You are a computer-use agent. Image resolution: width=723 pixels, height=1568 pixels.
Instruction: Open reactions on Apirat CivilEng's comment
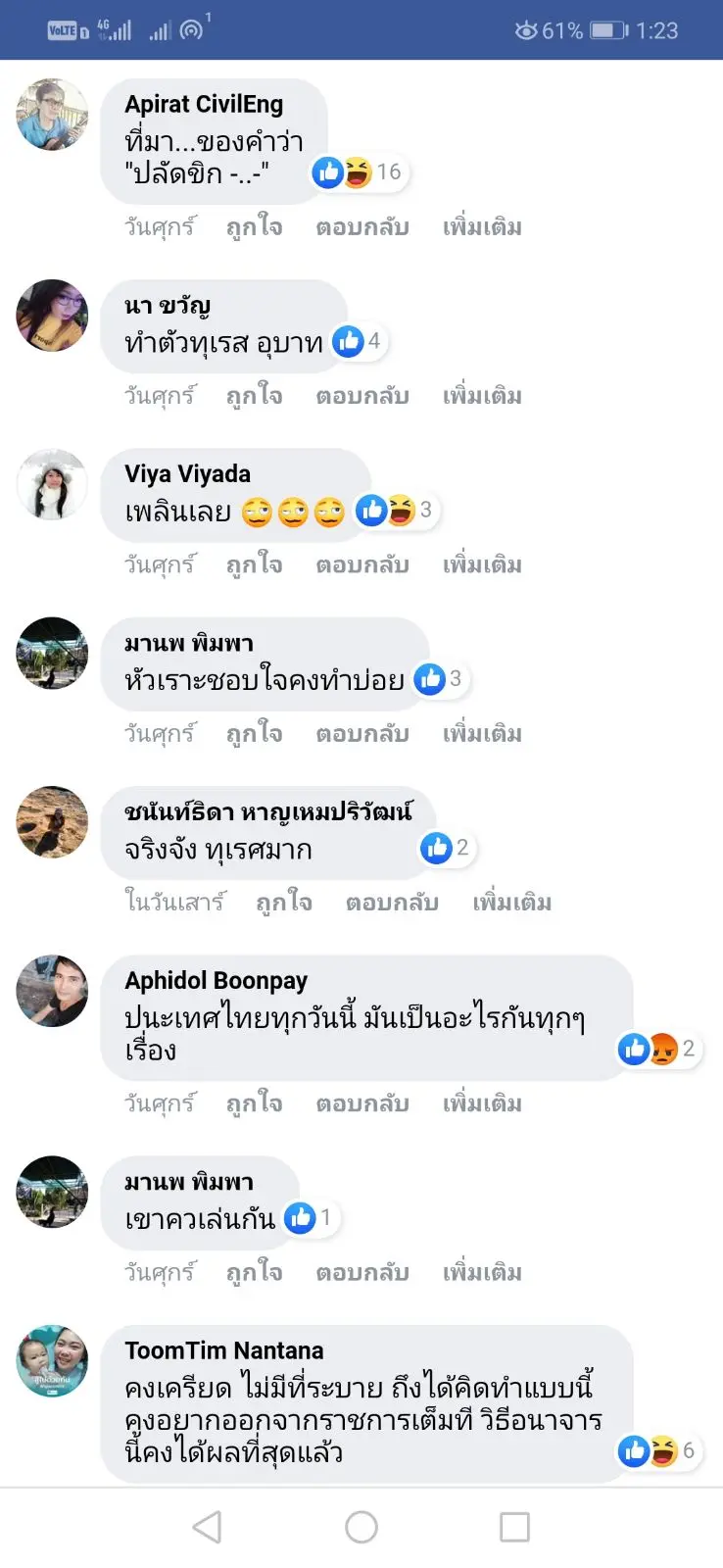coord(357,172)
